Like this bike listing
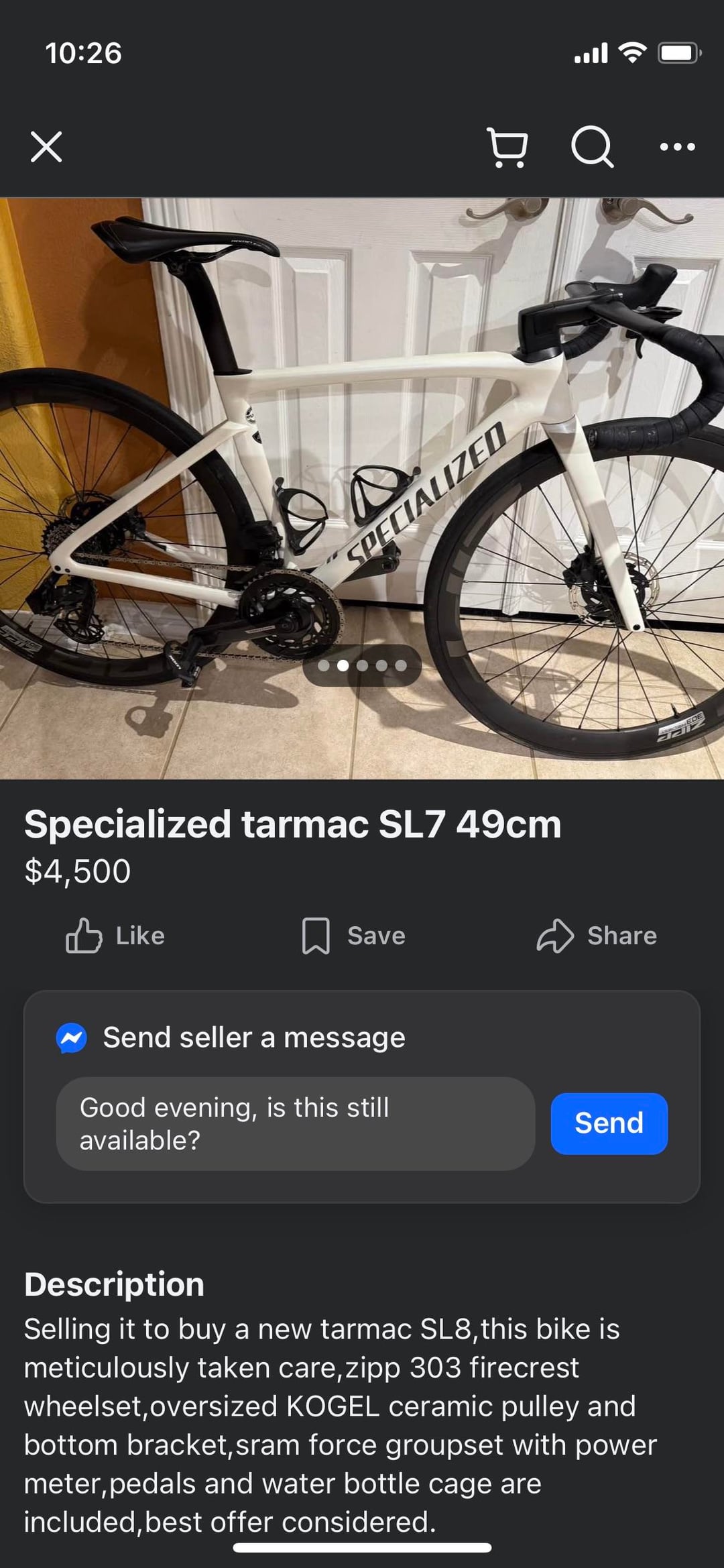This screenshot has height=1568, width=724. (x=115, y=936)
